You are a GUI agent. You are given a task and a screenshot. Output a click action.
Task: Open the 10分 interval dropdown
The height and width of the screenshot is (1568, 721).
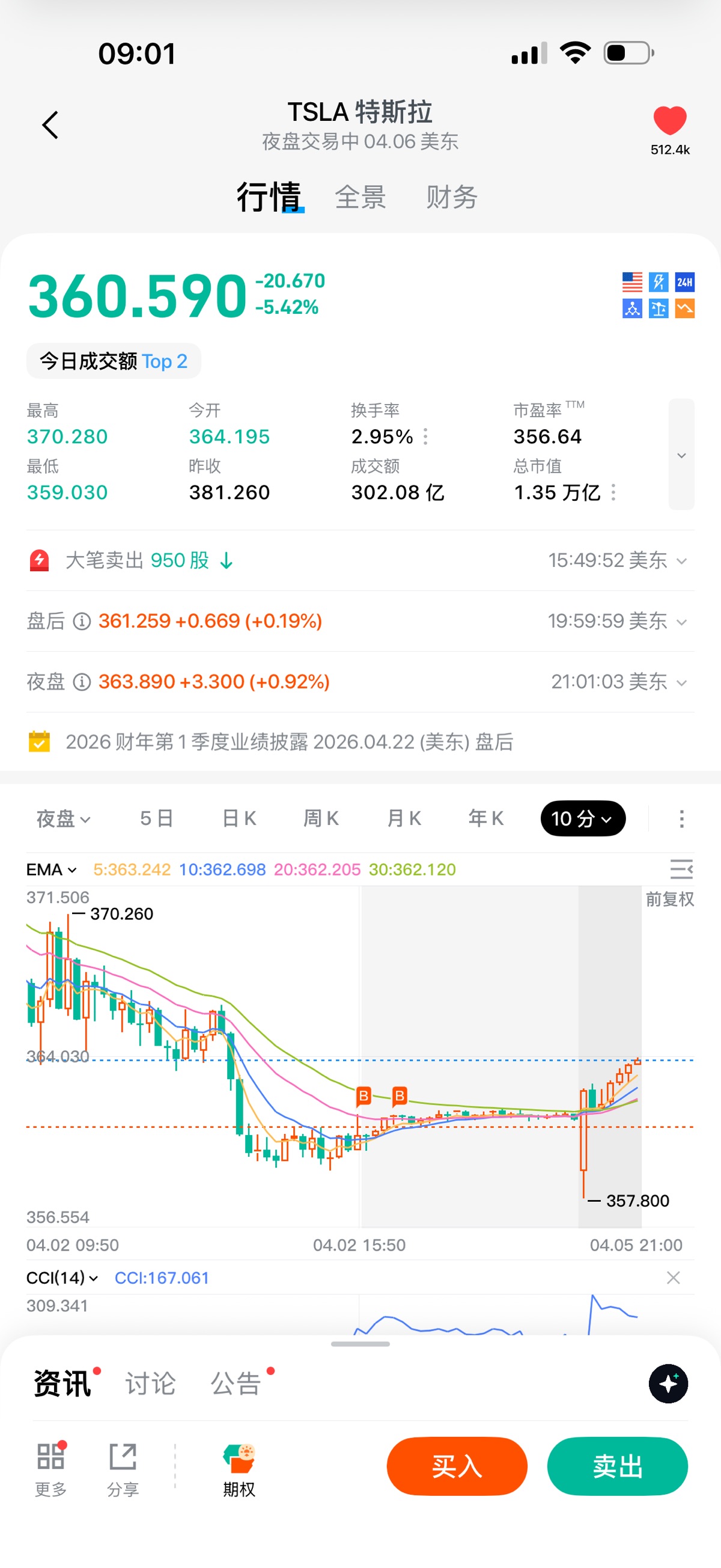click(x=582, y=819)
